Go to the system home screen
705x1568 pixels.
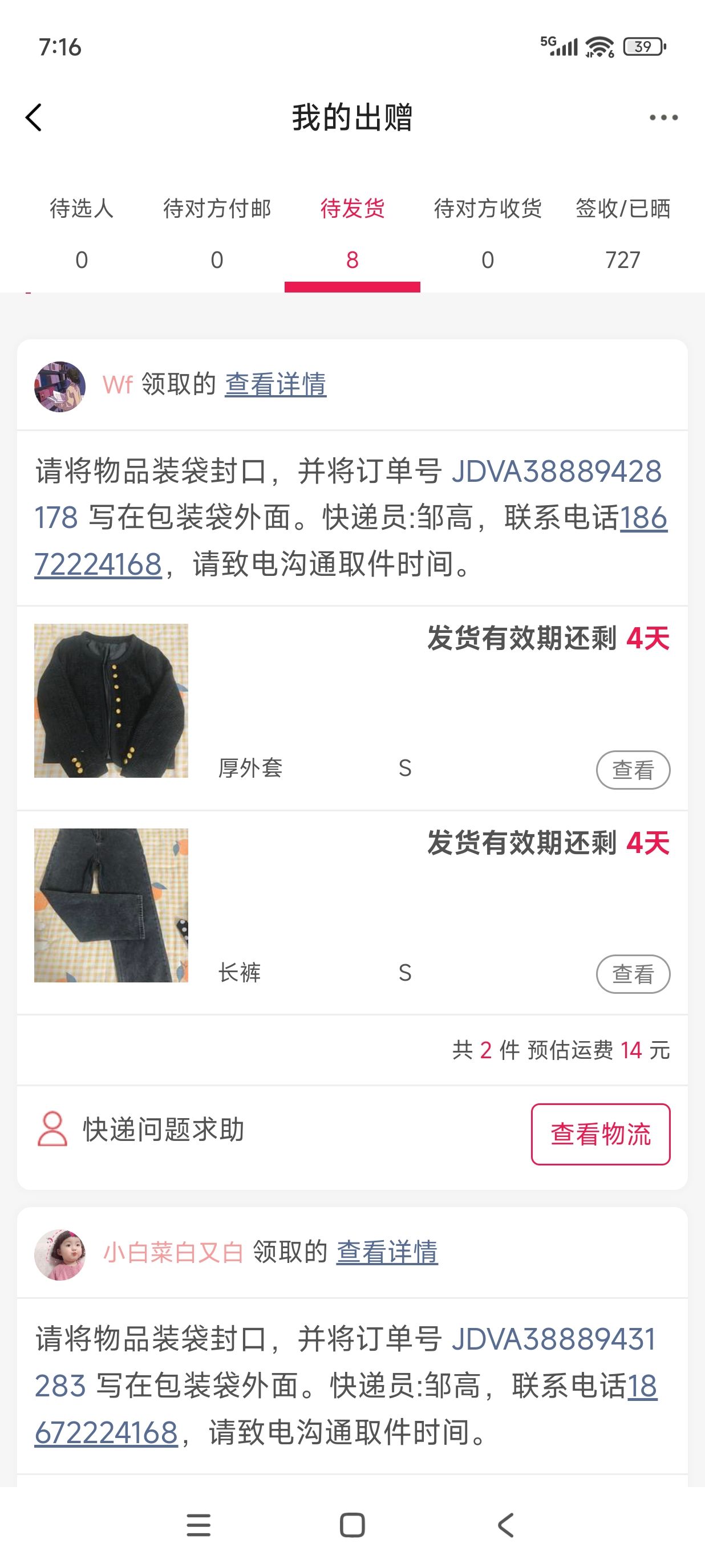pos(352,1525)
